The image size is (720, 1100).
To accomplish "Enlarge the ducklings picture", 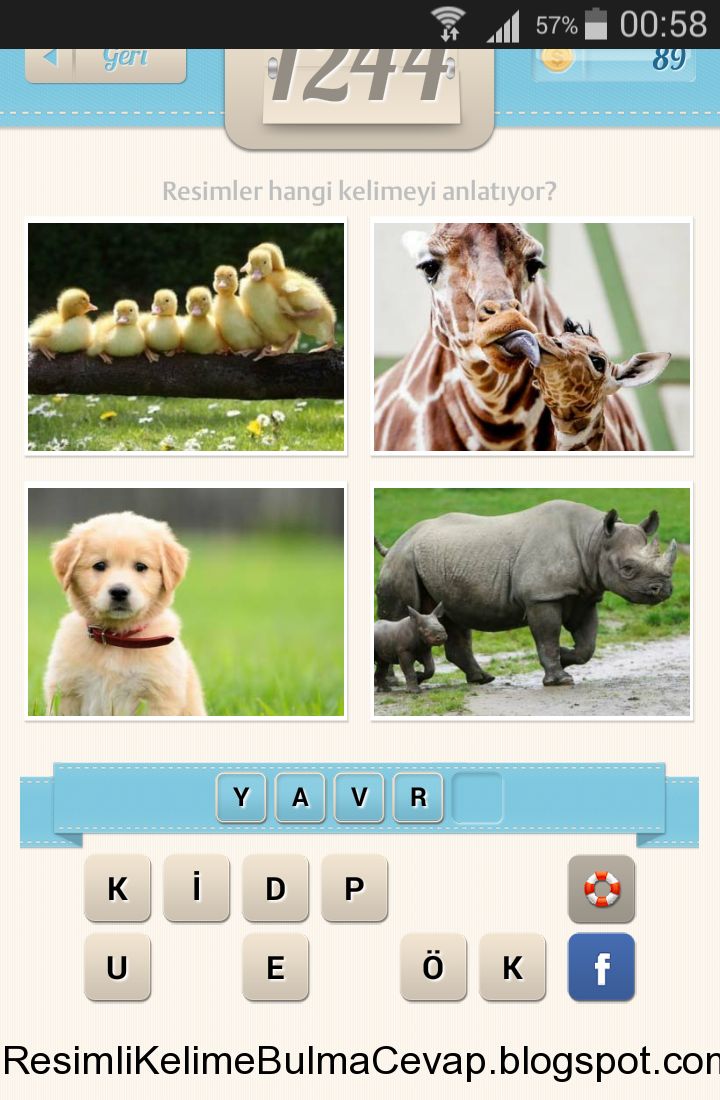I will click(186, 337).
